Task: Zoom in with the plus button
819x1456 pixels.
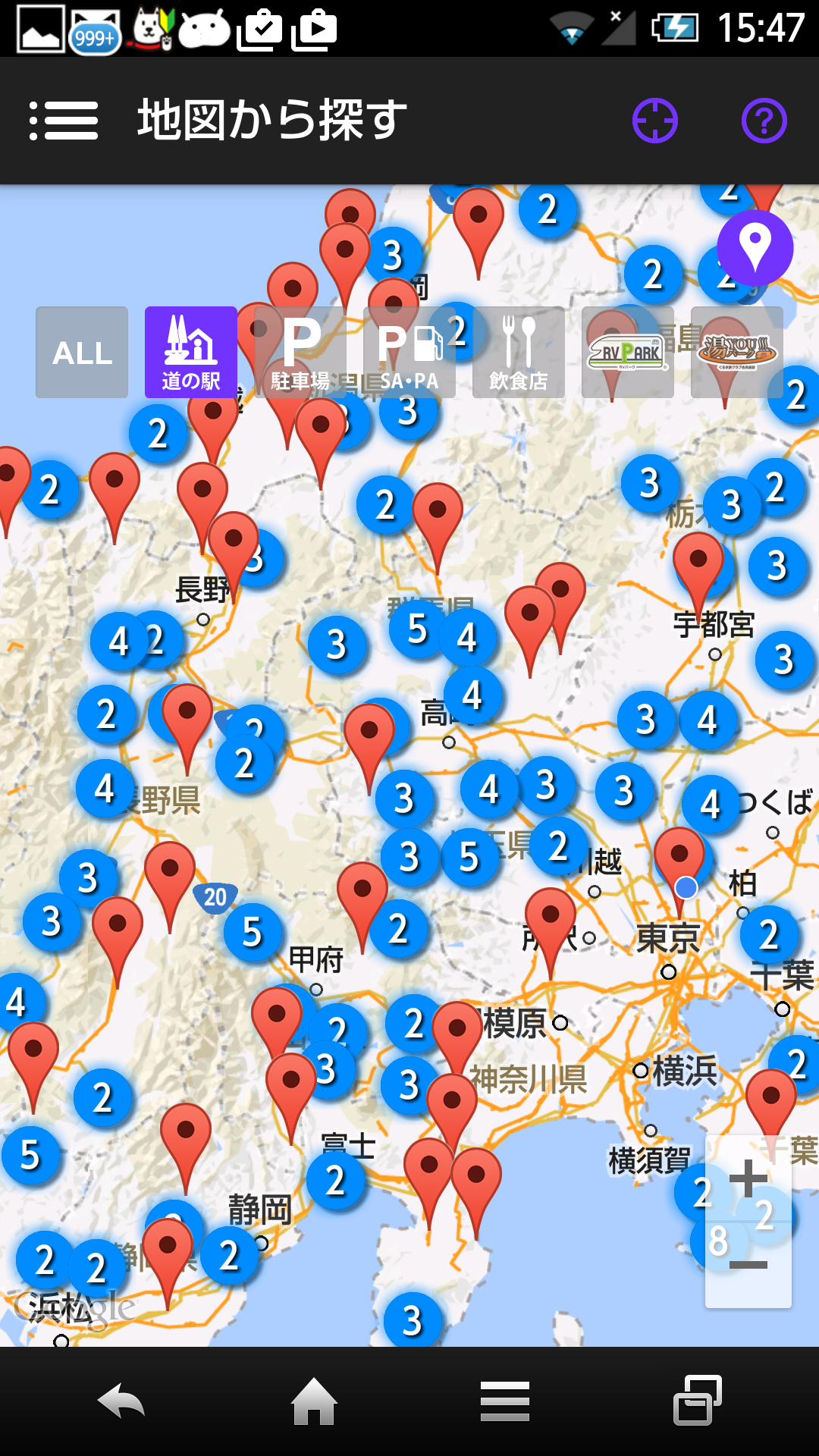Action: point(748,1178)
